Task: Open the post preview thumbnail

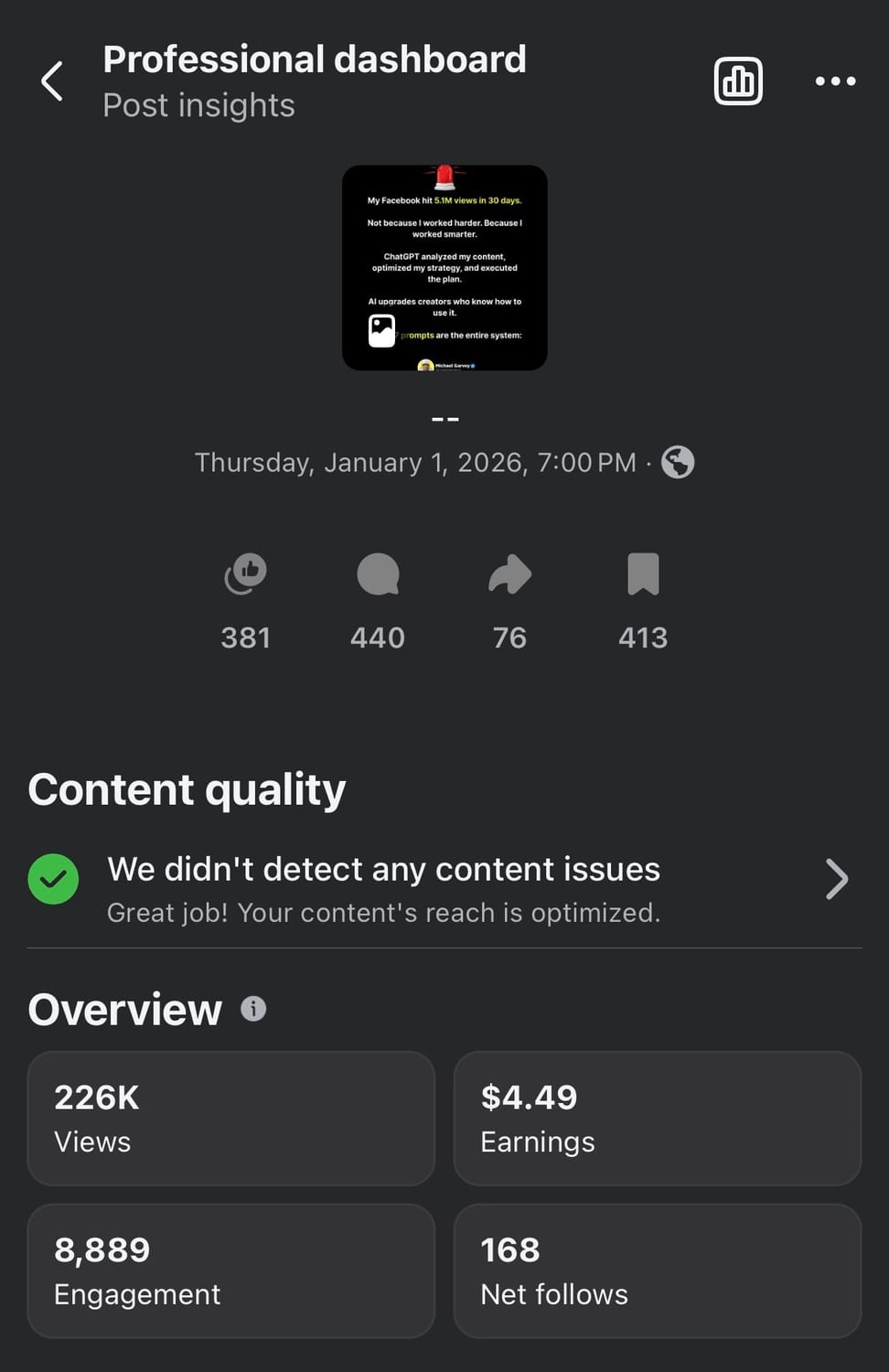Action: 444,268
